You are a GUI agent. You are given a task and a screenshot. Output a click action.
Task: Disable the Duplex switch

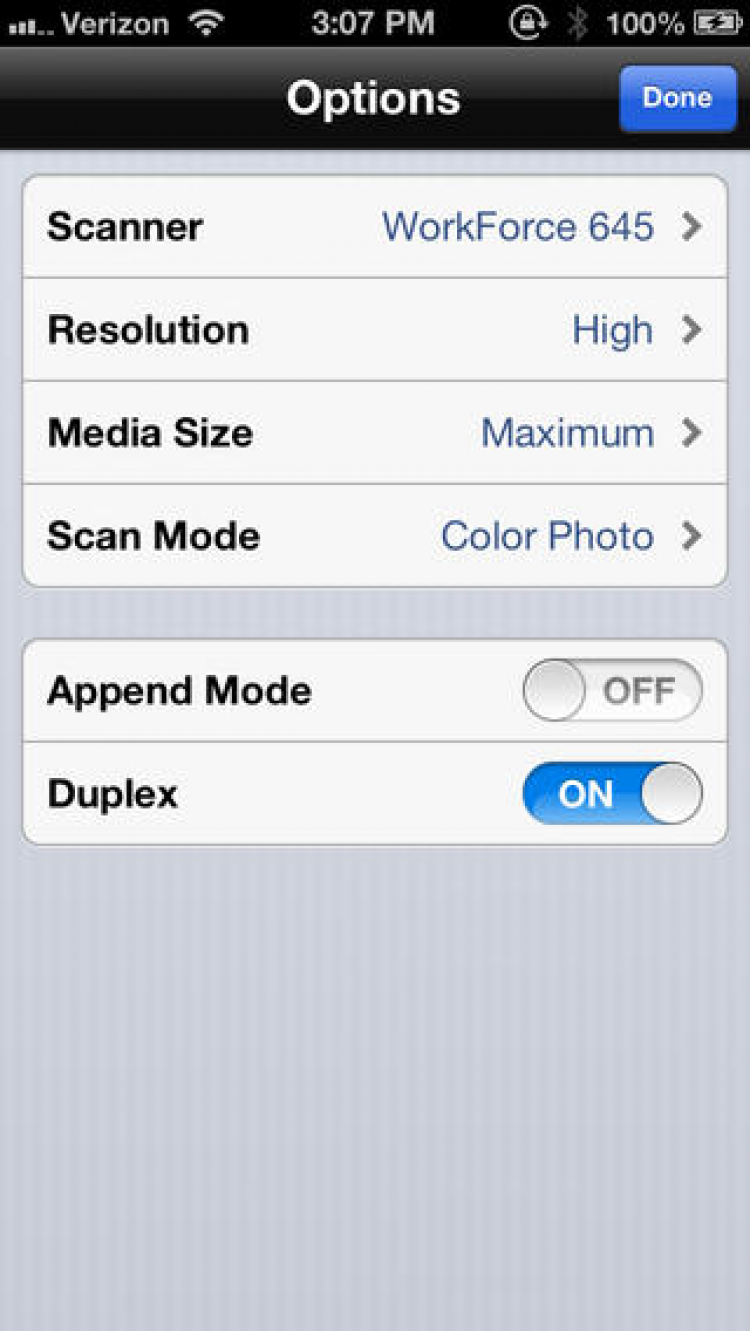(611, 794)
